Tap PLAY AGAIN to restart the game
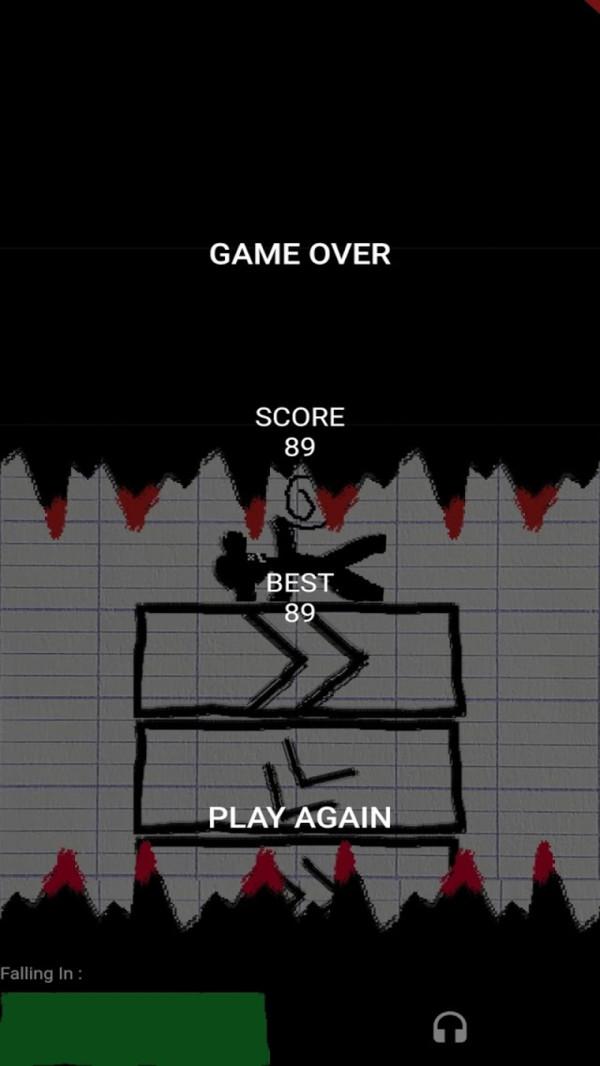Viewport: 600px width, 1066px height. (x=299, y=817)
